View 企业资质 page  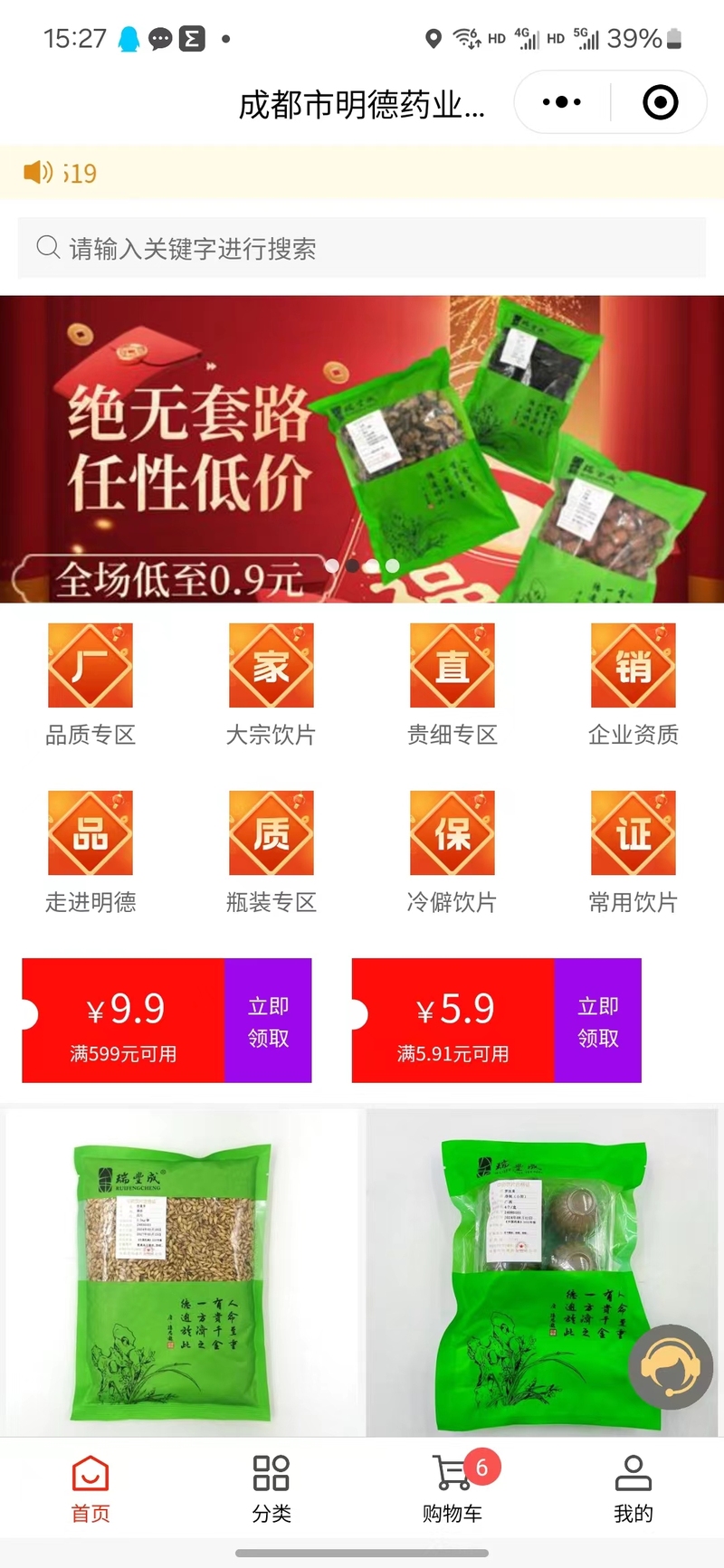633,684
